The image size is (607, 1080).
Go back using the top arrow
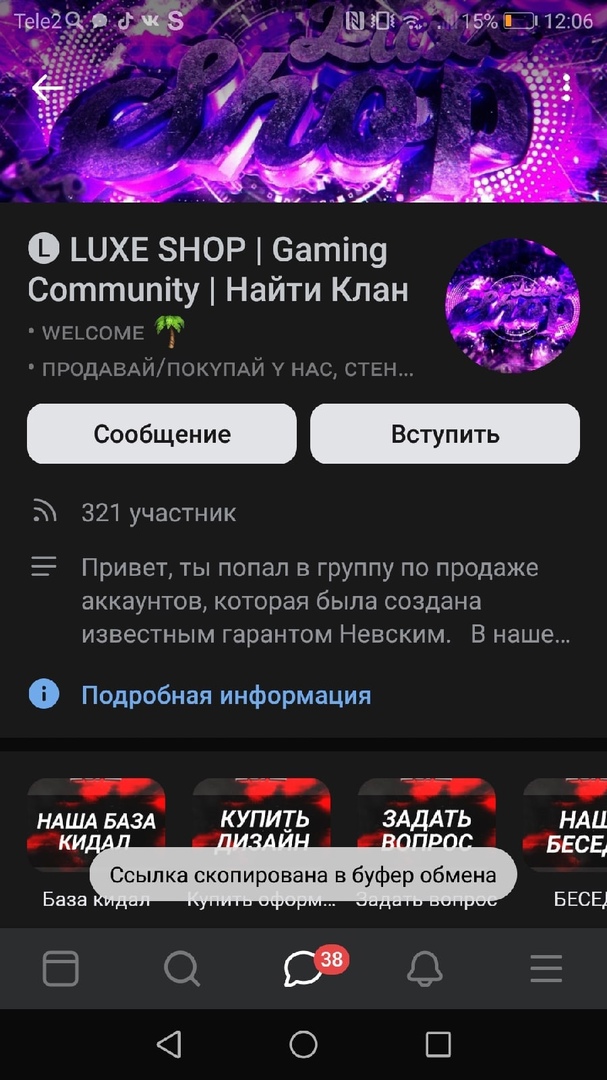coord(47,88)
